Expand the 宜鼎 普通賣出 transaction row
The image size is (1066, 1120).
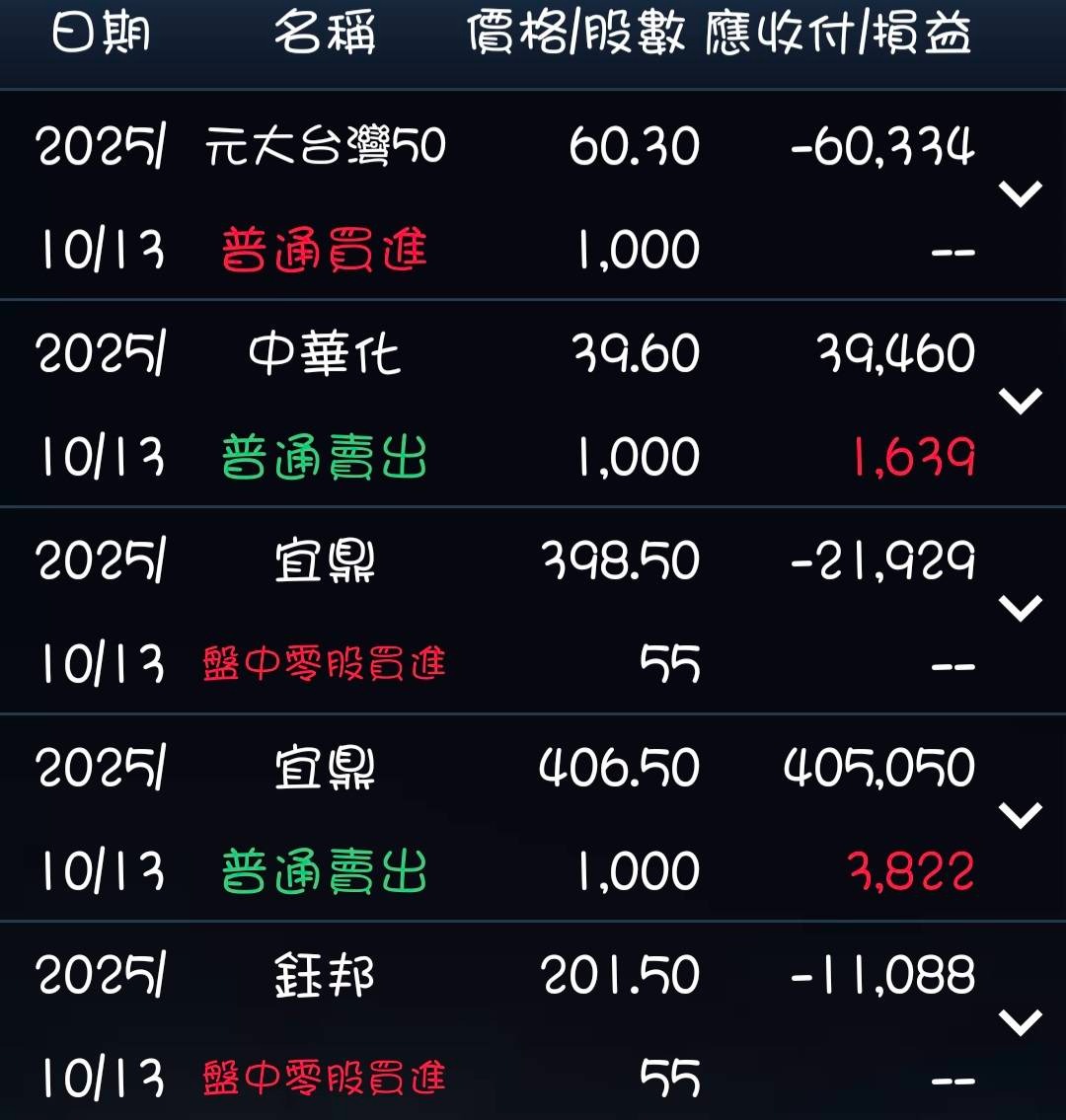coord(1020,816)
